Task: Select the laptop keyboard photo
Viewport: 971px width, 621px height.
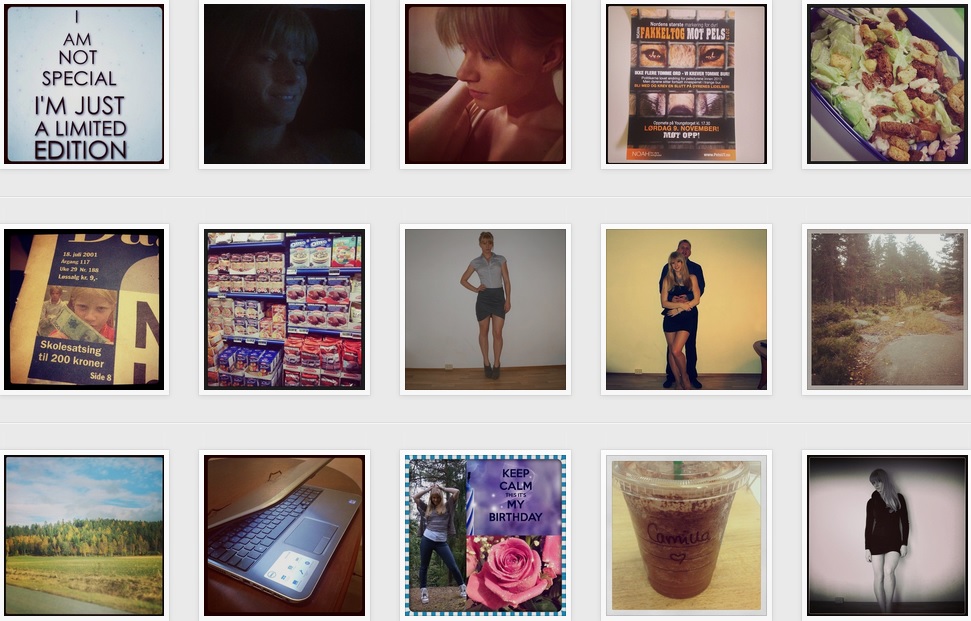Action: [x=284, y=535]
